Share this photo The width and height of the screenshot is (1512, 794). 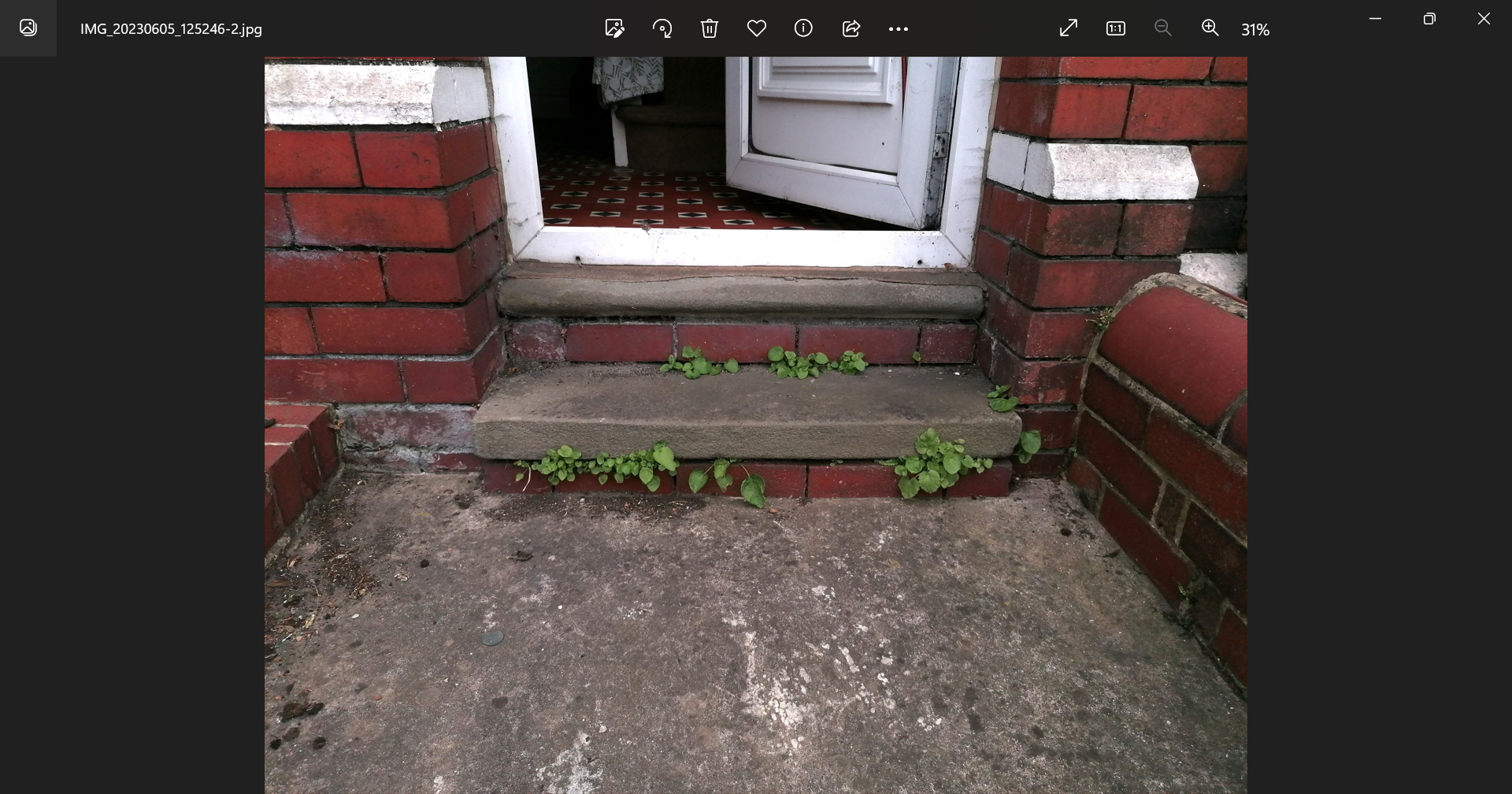click(x=851, y=28)
